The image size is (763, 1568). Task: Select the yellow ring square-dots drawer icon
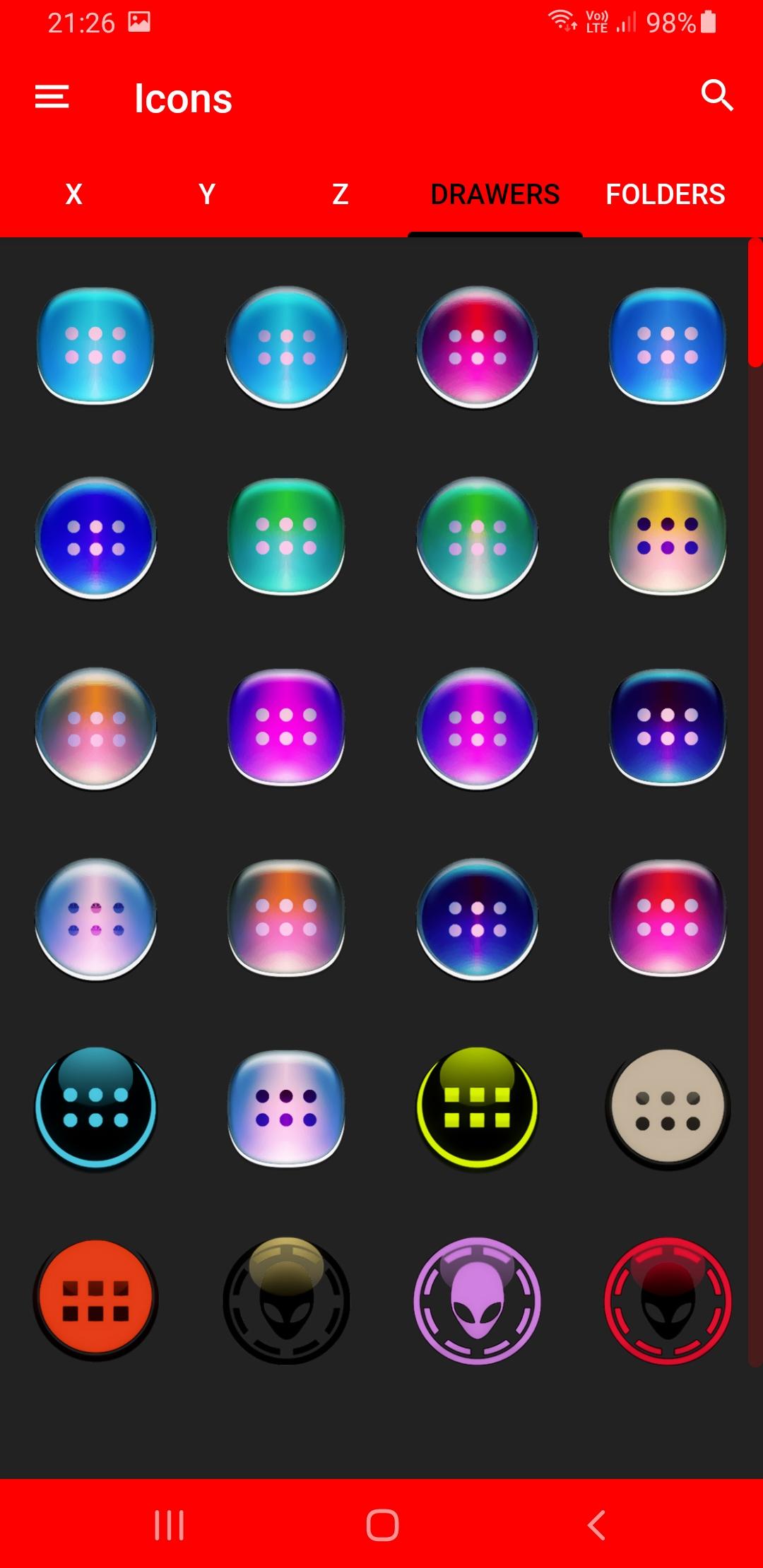pos(477,1109)
